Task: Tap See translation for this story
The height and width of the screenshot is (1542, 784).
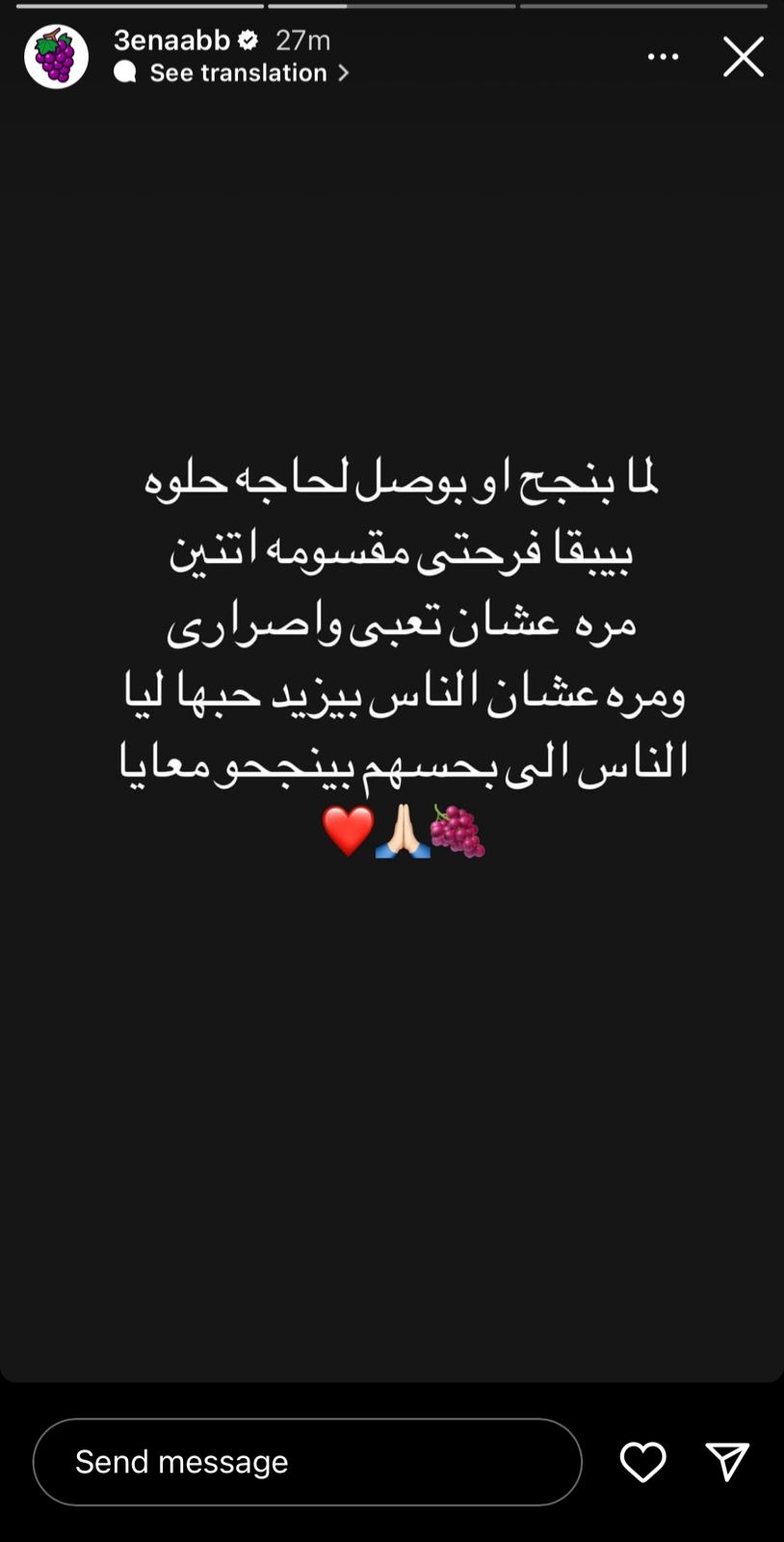Action: click(x=238, y=73)
